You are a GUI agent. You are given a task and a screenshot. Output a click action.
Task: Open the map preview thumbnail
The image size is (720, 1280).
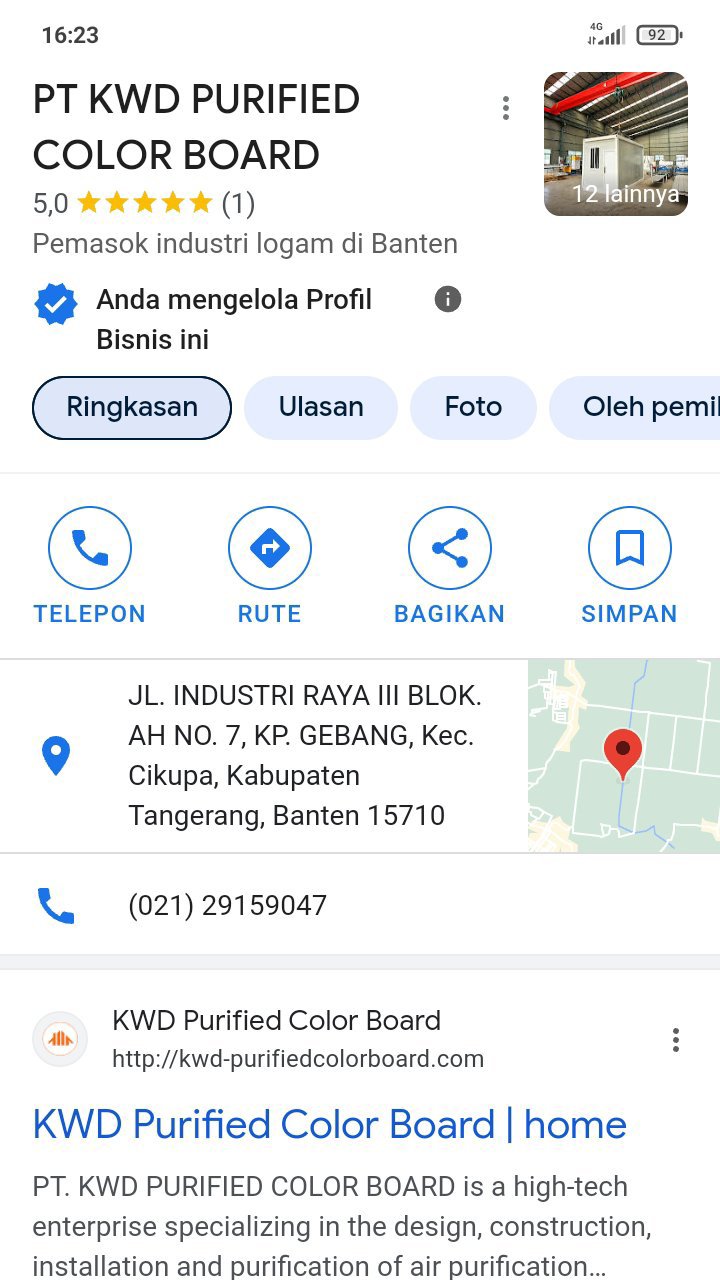pyautogui.click(x=623, y=755)
